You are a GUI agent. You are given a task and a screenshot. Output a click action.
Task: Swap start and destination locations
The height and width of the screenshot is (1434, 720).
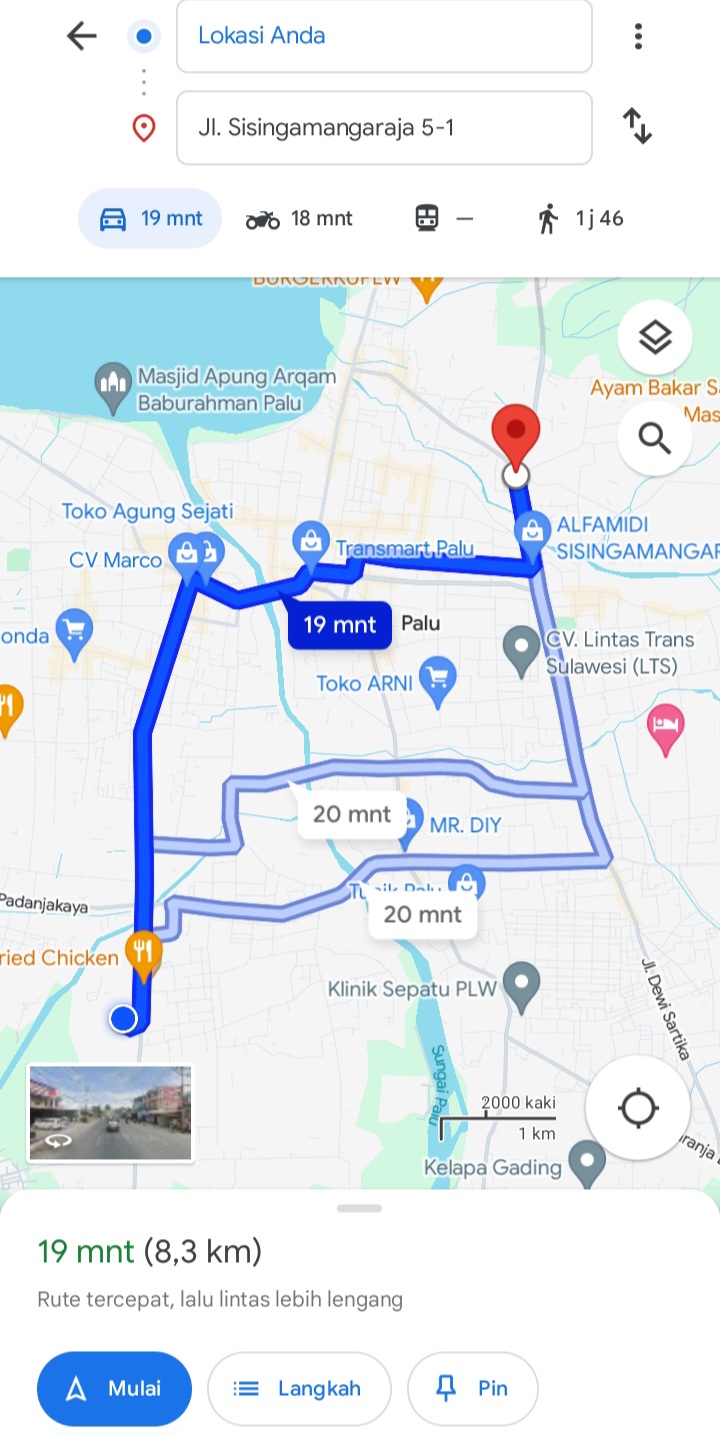638,127
